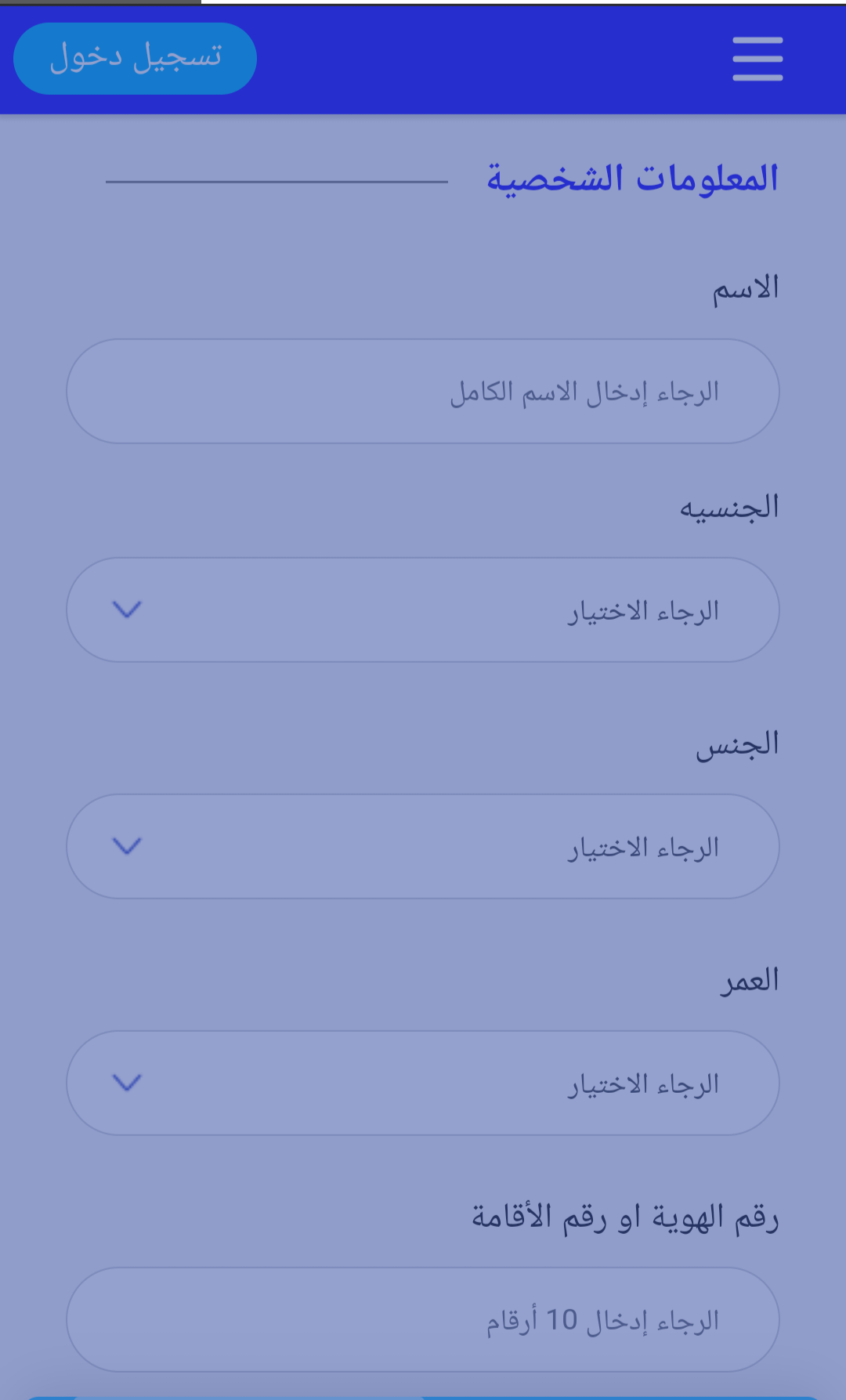Tap the 10-digit ID number field
The height and width of the screenshot is (1400, 846).
click(x=423, y=1319)
